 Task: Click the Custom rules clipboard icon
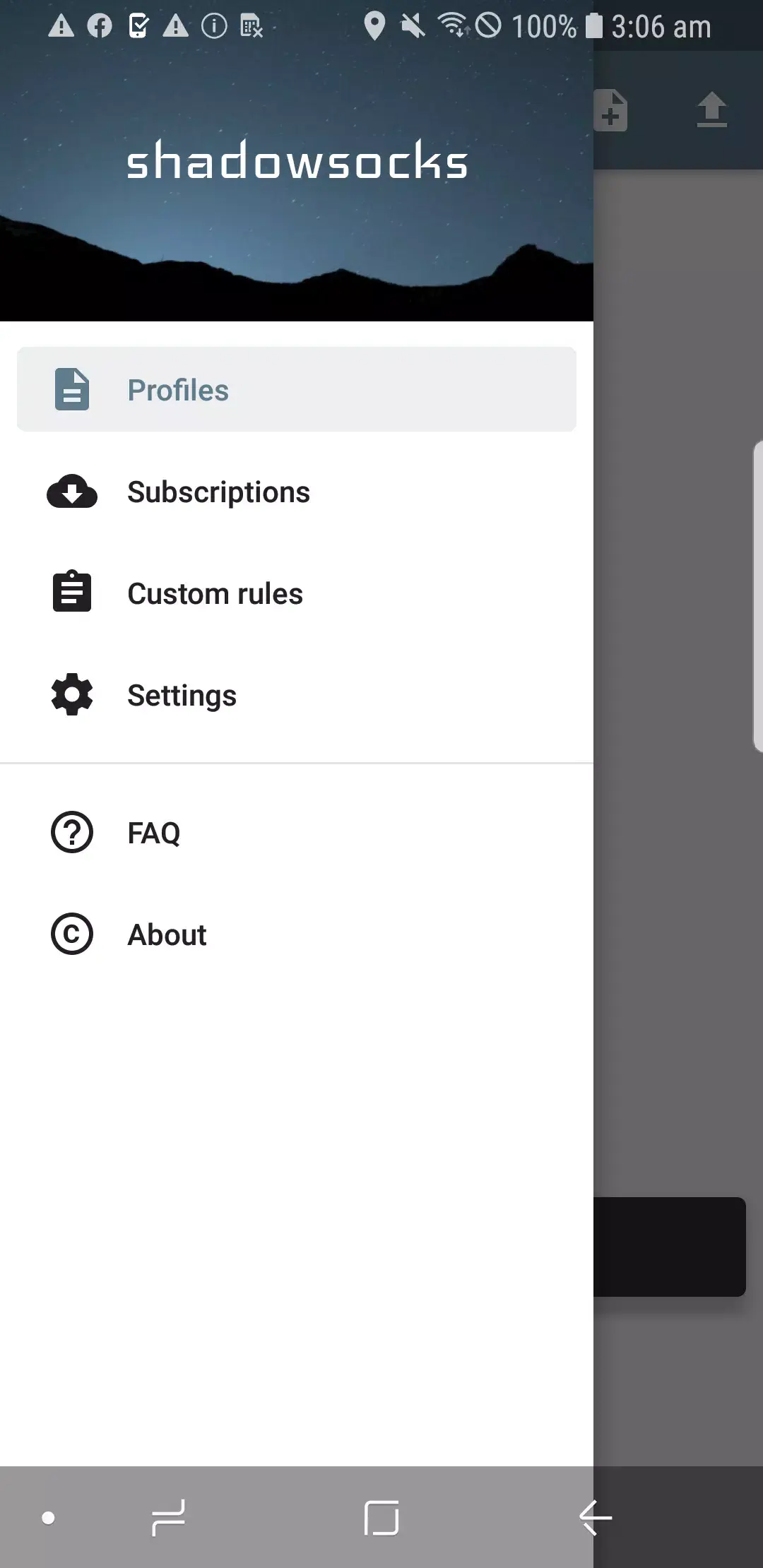click(71, 592)
